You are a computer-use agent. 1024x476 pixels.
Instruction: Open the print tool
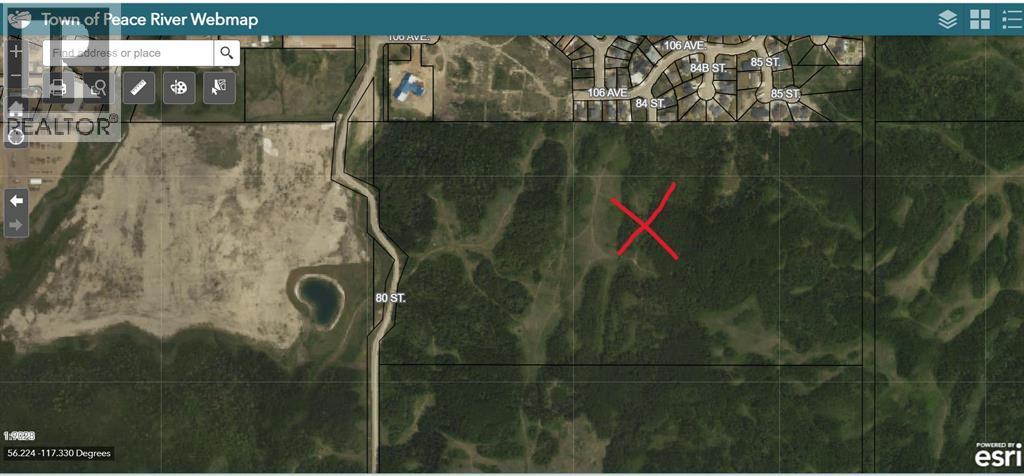[x=58, y=88]
